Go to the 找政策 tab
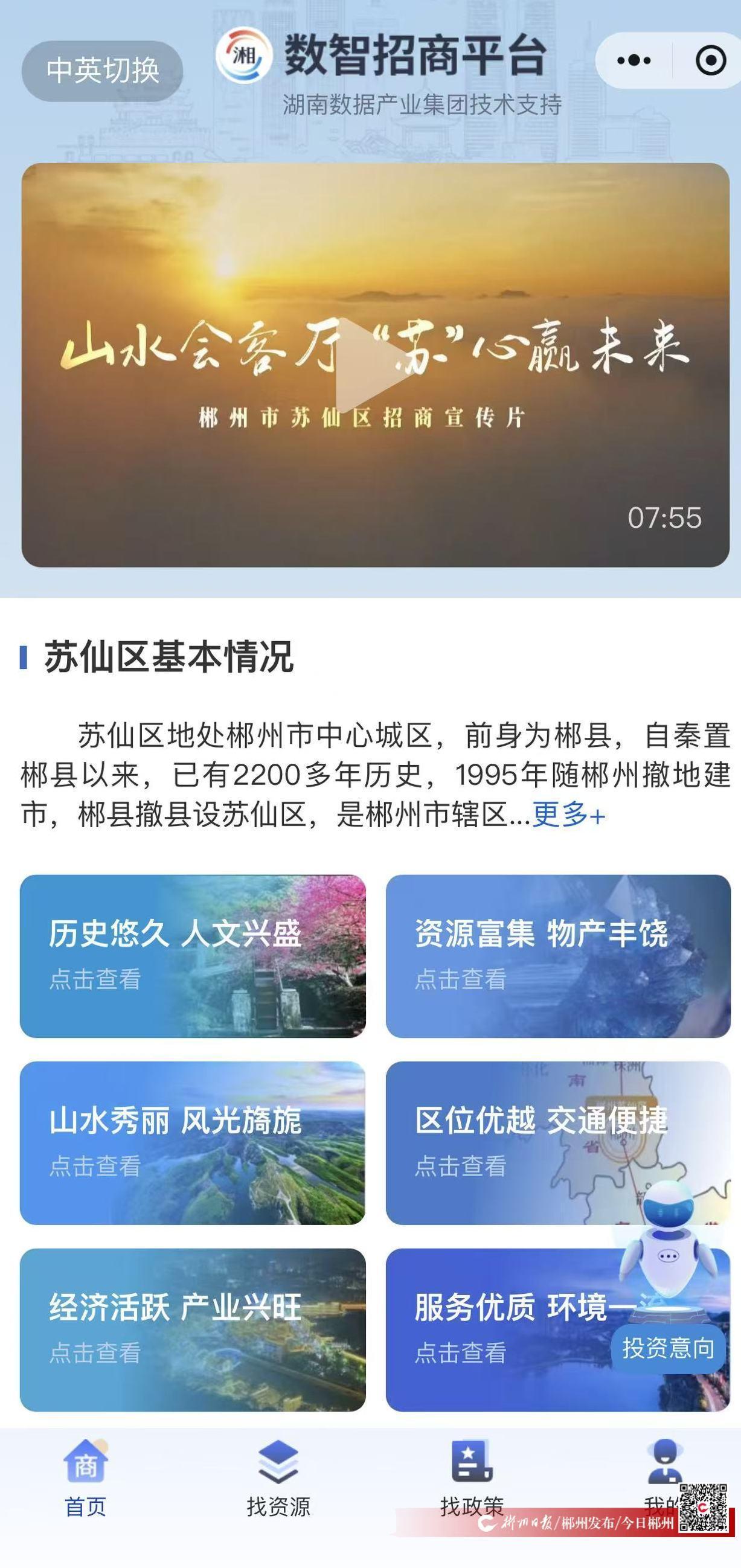The width and height of the screenshot is (741, 1568). point(471,1479)
